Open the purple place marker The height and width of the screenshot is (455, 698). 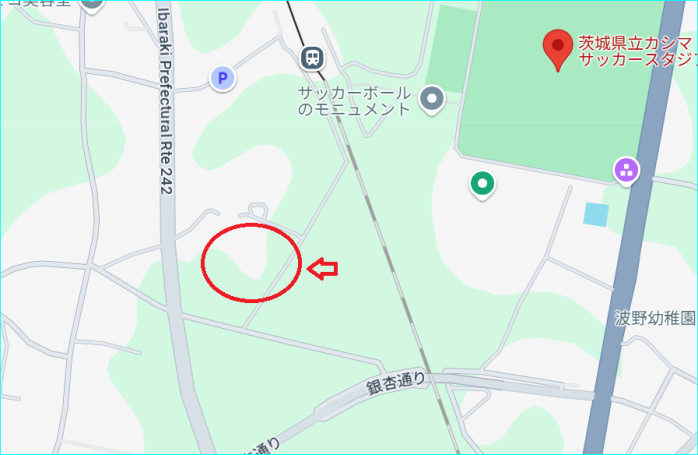pos(626,170)
